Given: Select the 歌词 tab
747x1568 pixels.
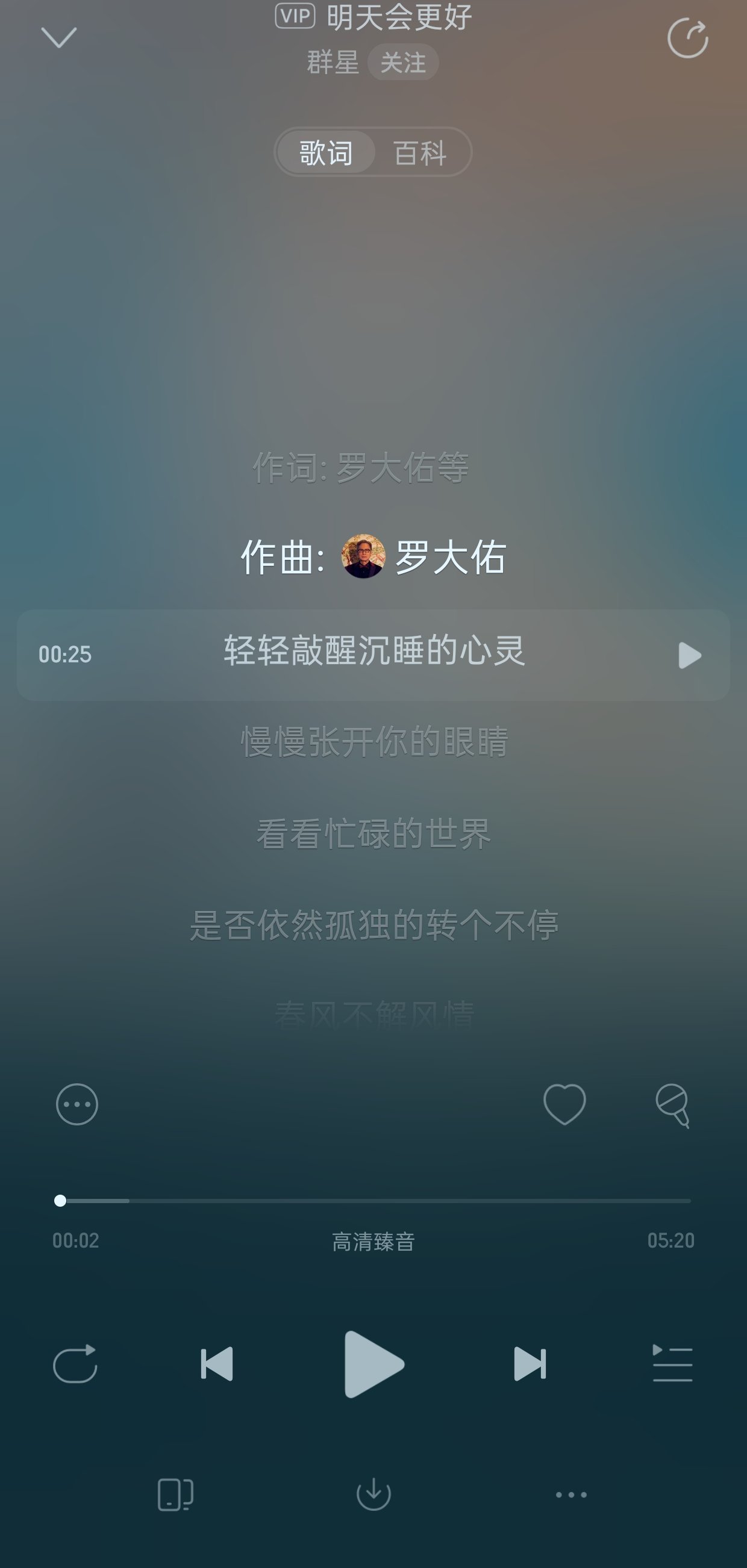Looking at the screenshot, I should click(x=326, y=152).
